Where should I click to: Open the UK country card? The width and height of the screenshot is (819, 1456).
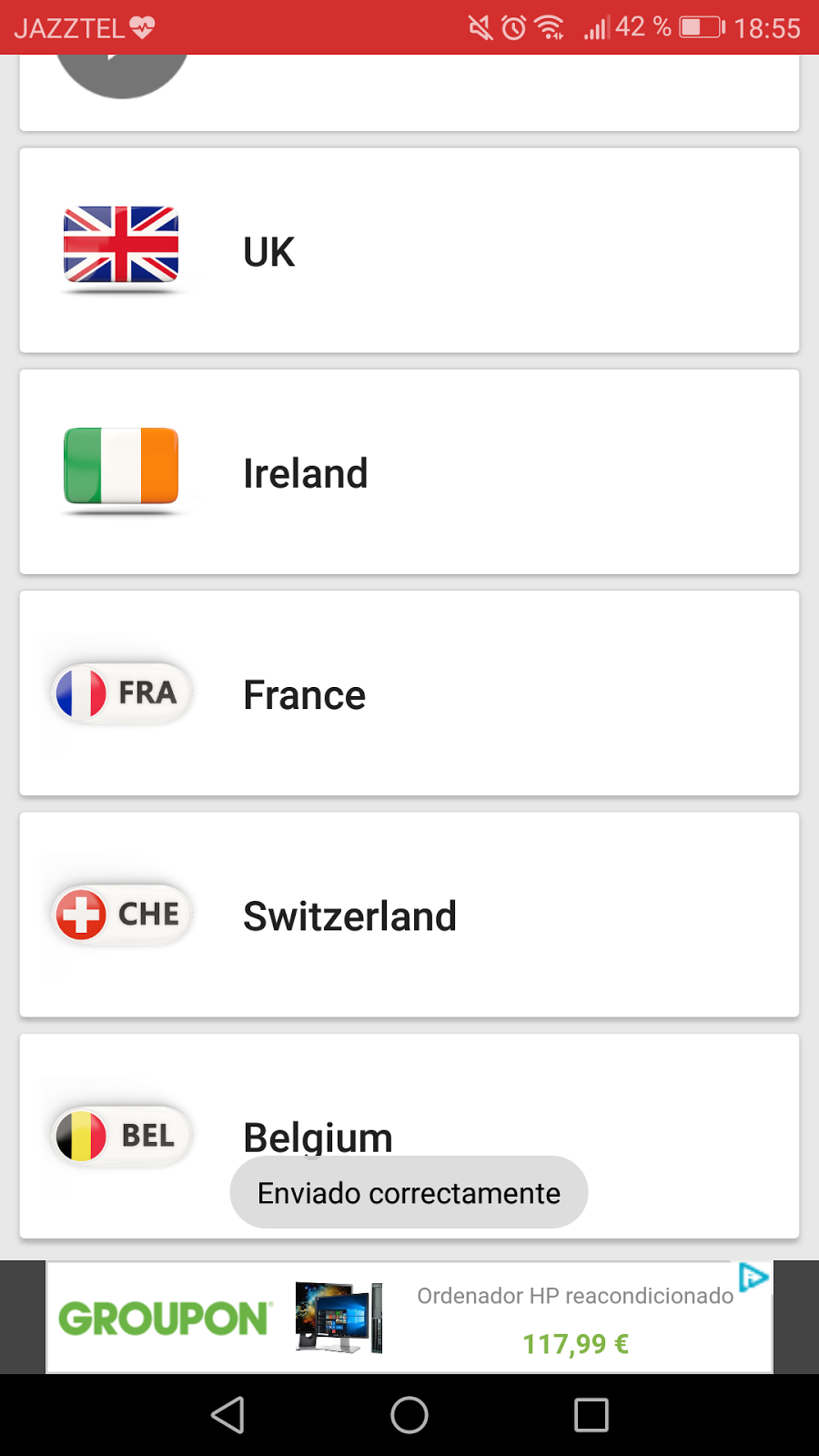click(x=409, y=251)
